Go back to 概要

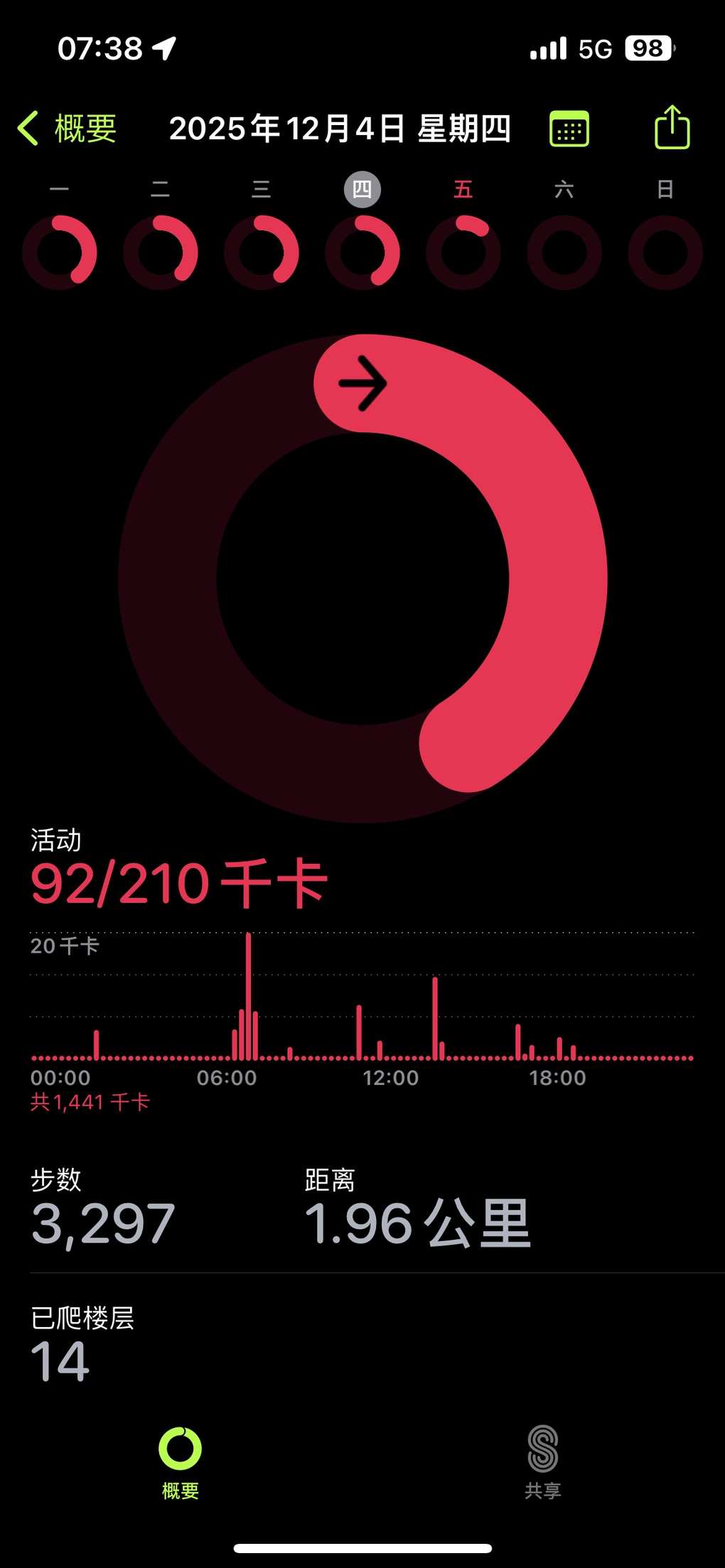pyautogui.click(x=68, y=129)
